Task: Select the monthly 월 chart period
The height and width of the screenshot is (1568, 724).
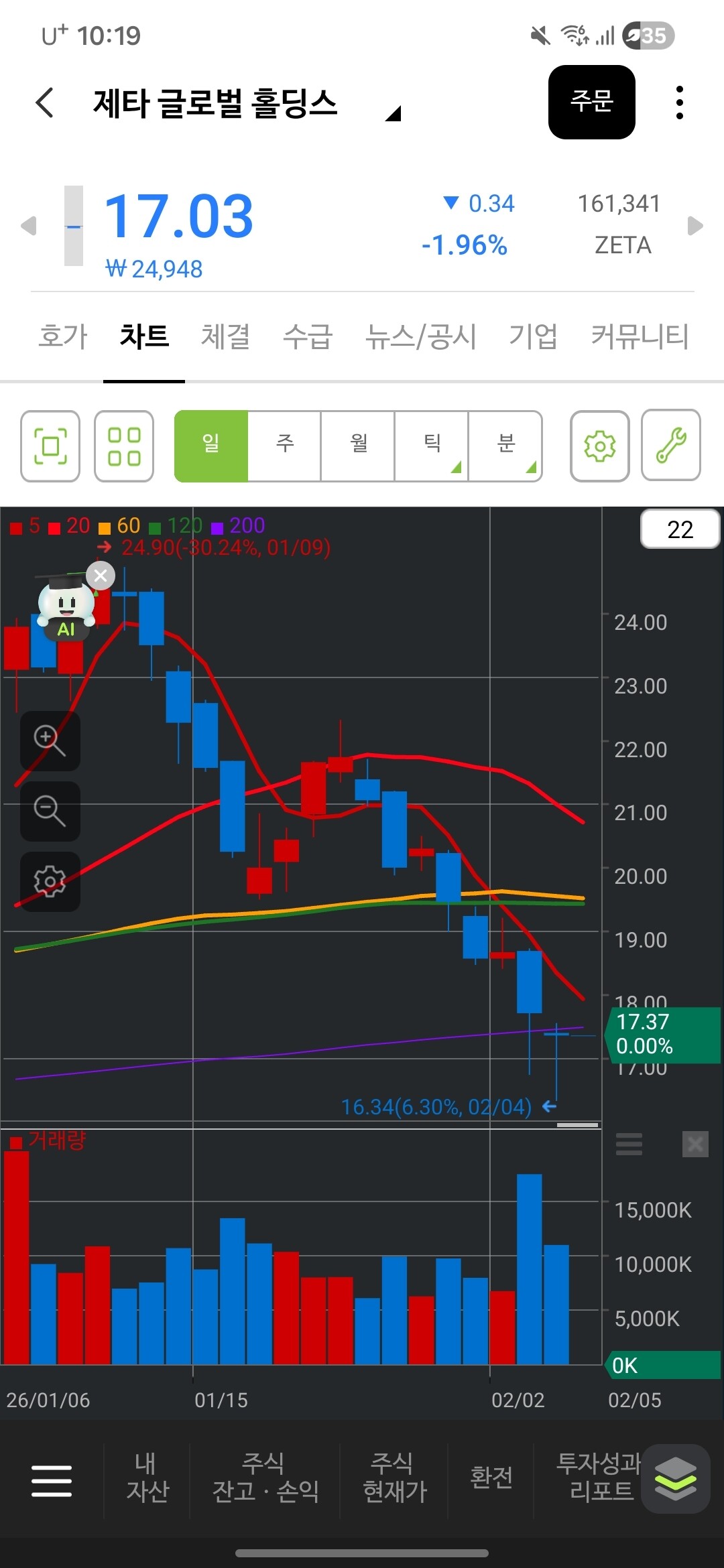Action: 358,445
